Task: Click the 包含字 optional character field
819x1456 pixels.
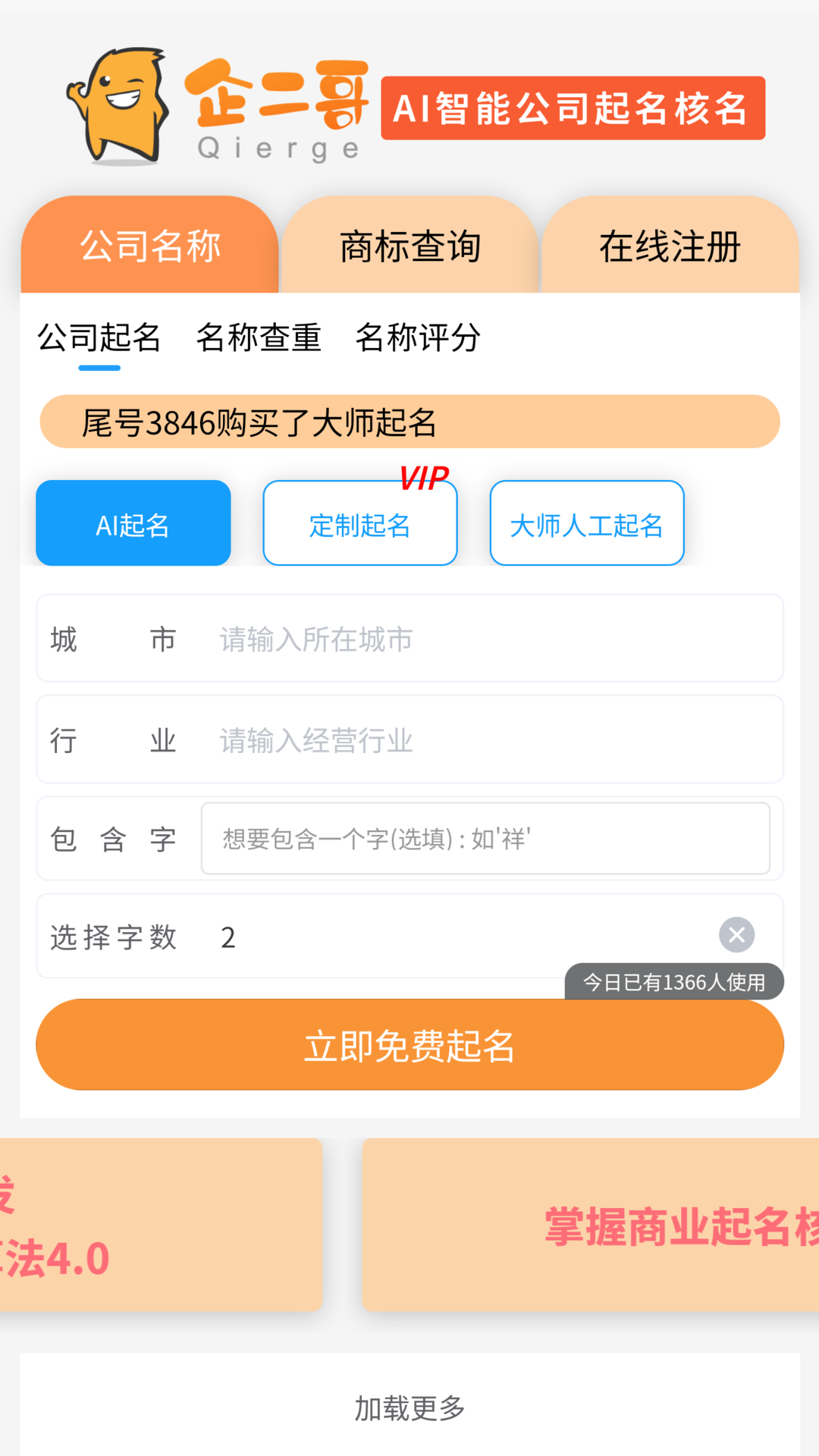Action: pyautogui.click(x=485, y=839)
